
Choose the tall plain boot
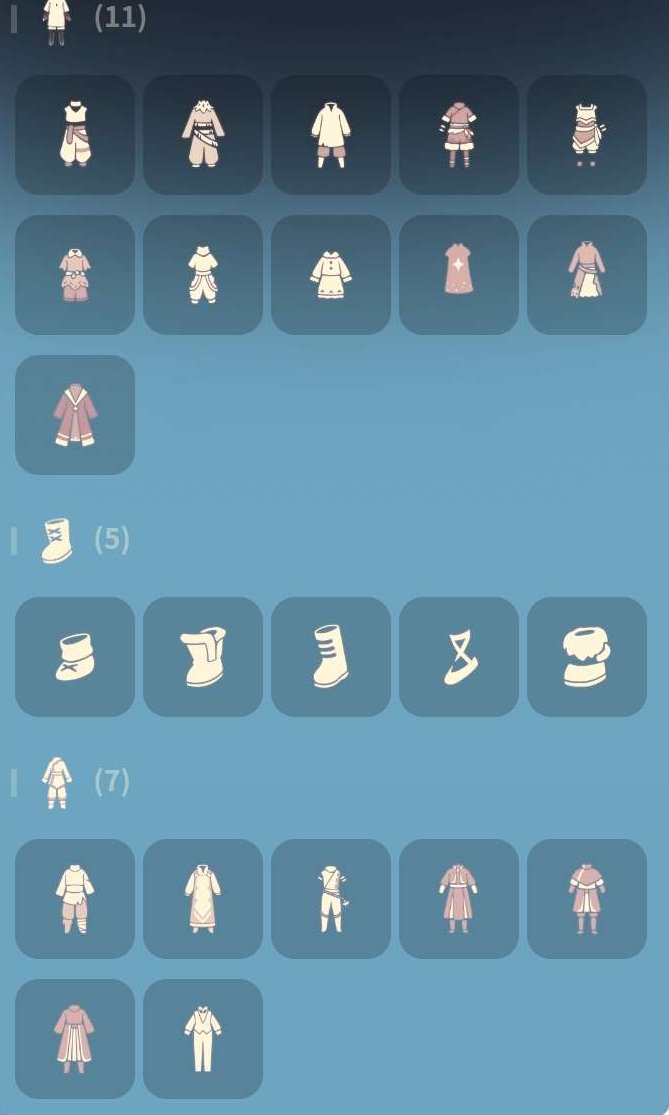tap(331, 657)
